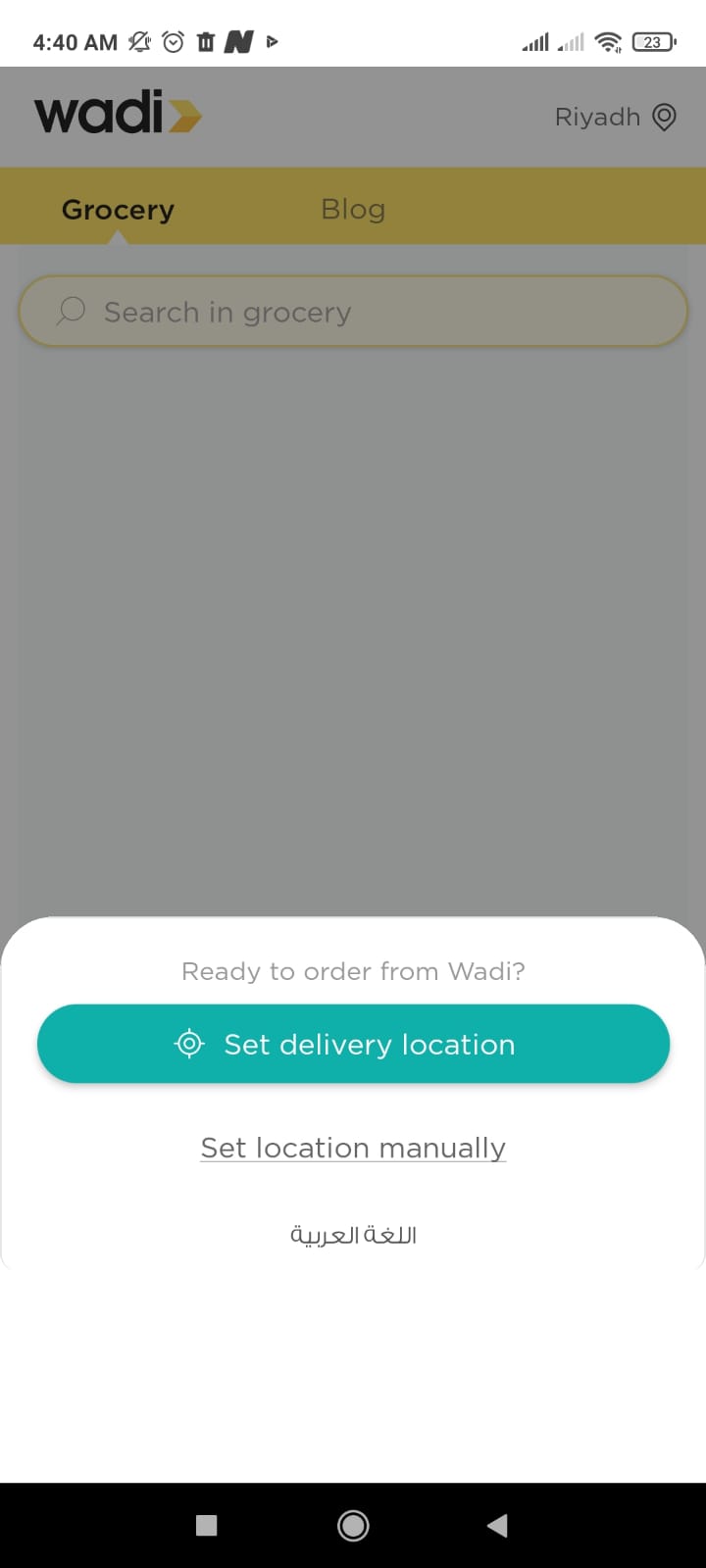The height and width of the screenshot is (1568, 706).
Task: Focus the Search in grocery field
Action: [x=353, y=312]
